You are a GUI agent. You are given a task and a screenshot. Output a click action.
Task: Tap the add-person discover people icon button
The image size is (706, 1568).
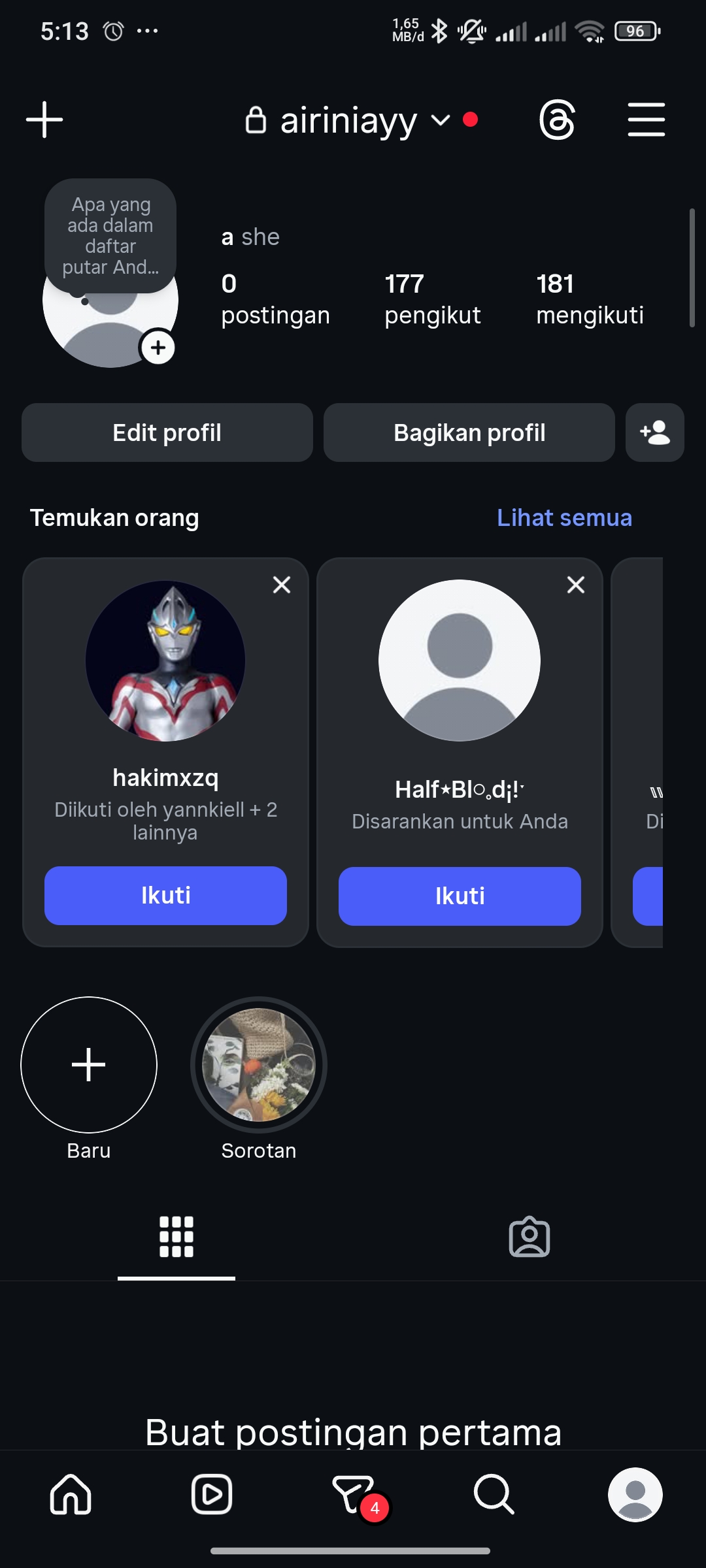click(x=654, y=433)
